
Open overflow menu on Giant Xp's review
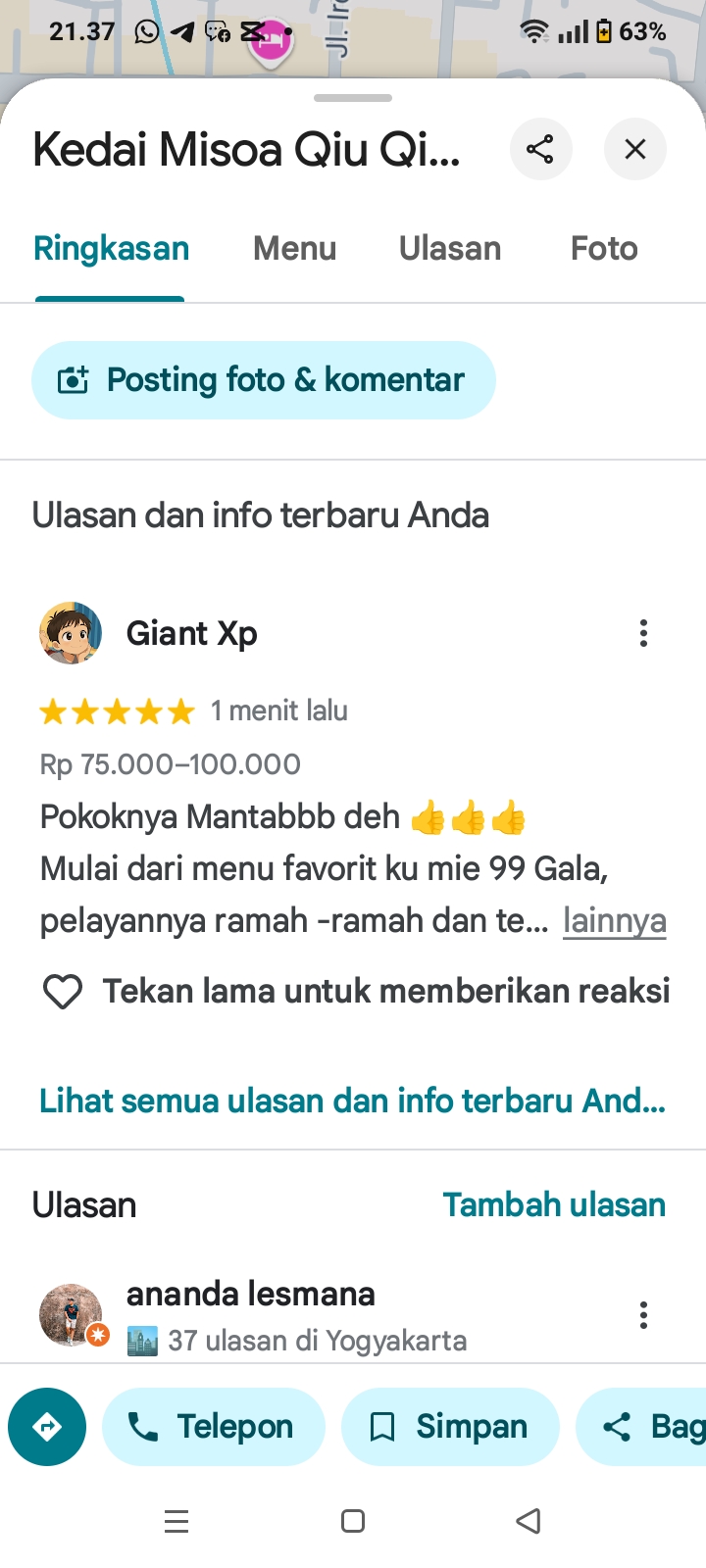pos(643,633)
